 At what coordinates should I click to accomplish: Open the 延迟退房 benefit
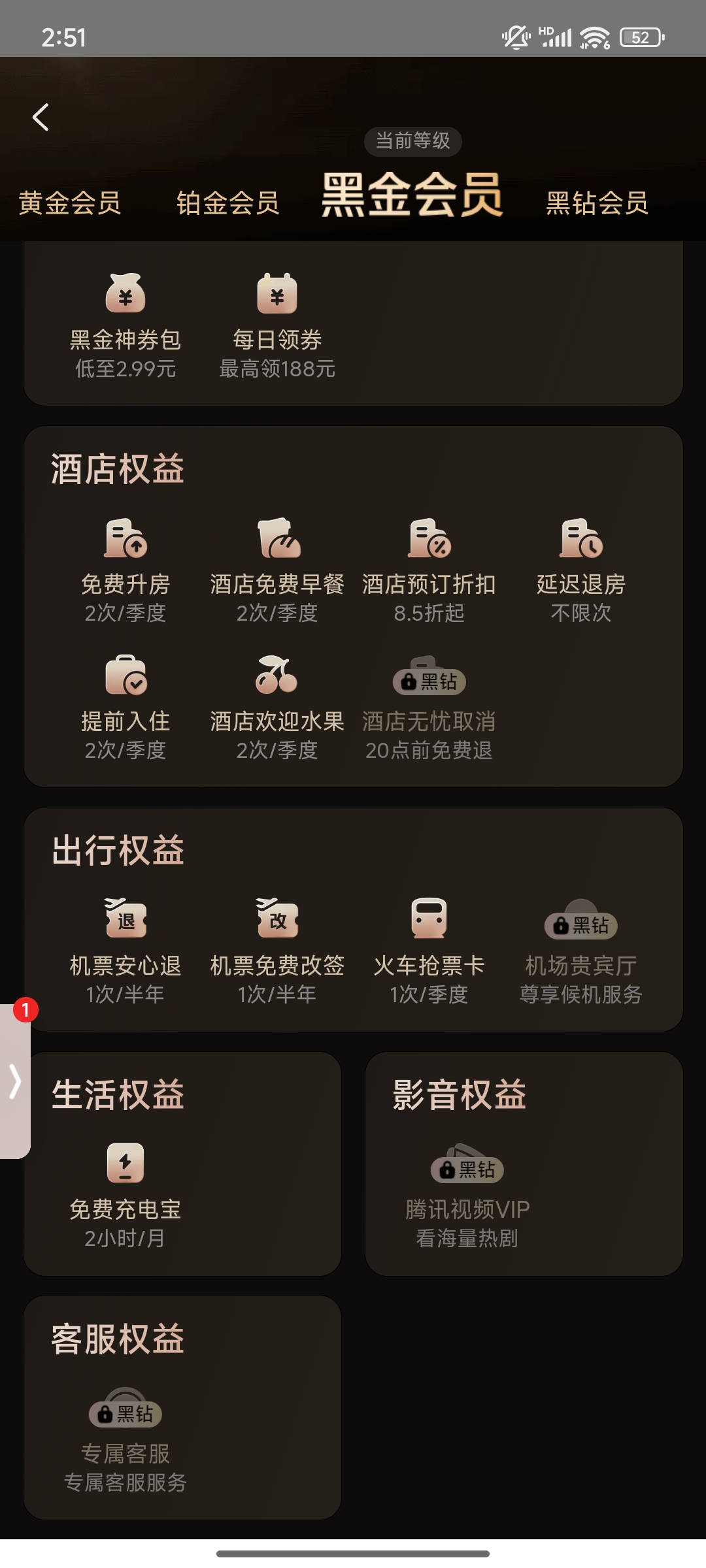coord(580,567)
